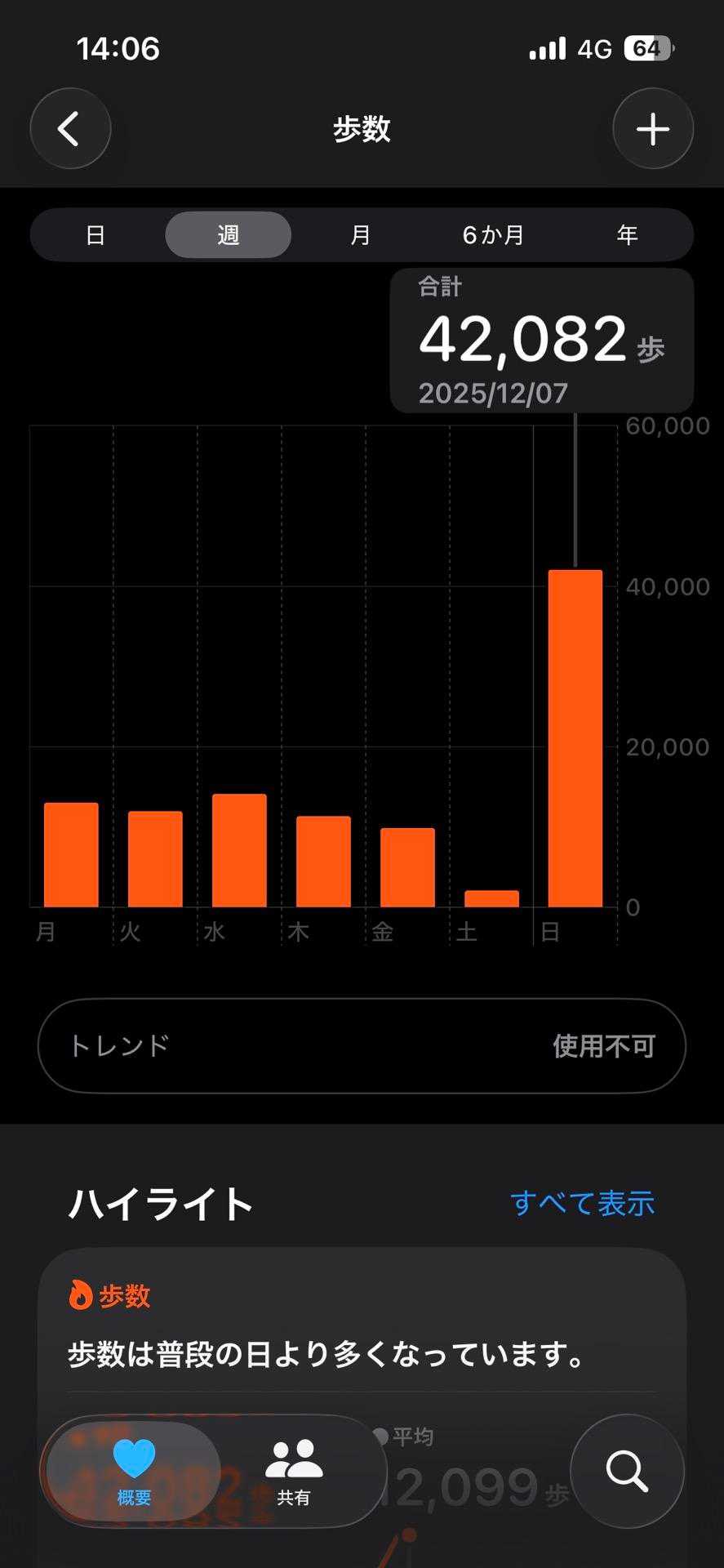Go back from the 歩数 screen
This screenshot has width=724, height=1568.
coord(70,128)
